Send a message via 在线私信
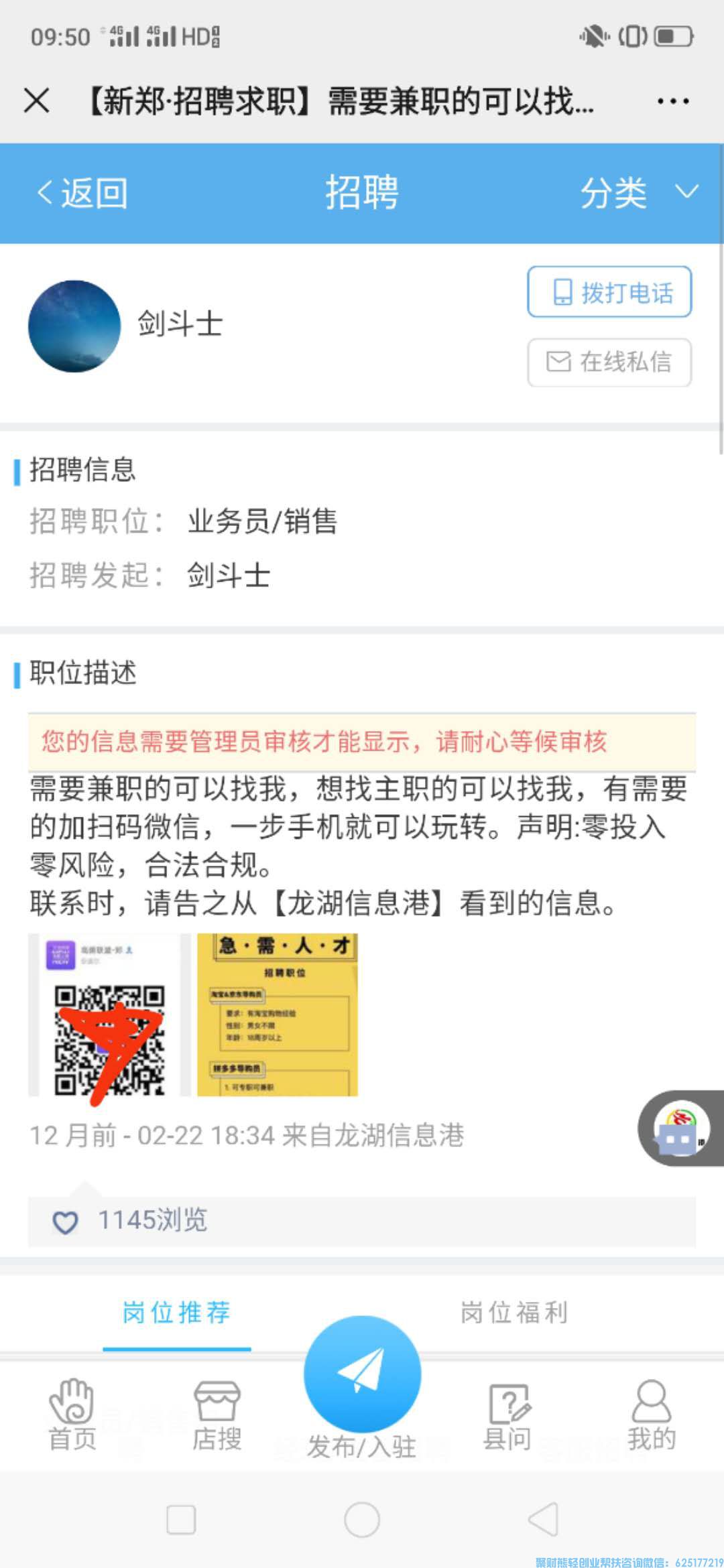 pos(609,362)
